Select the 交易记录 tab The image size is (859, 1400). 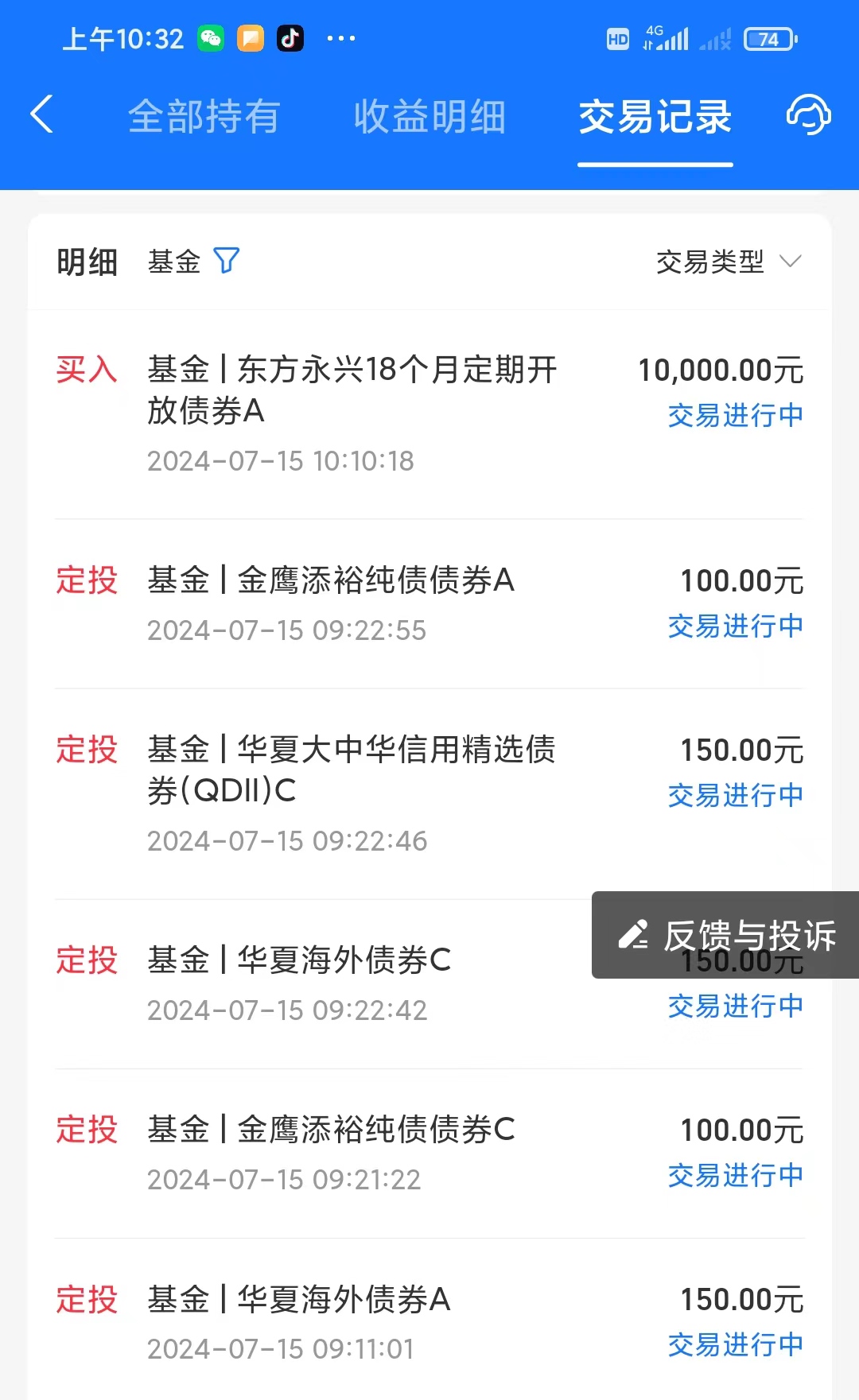click(x=655, y=117)
